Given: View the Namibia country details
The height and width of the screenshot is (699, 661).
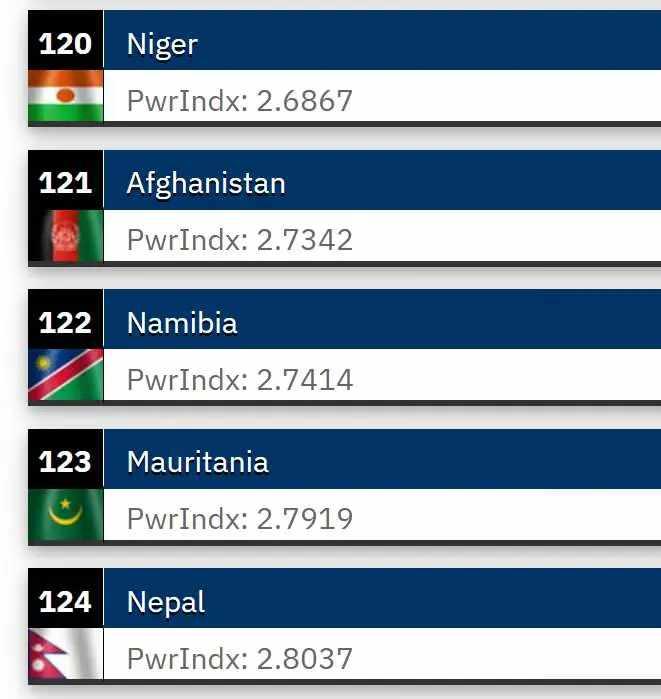Looking at the screenshot, I should (x=344, y=347).
